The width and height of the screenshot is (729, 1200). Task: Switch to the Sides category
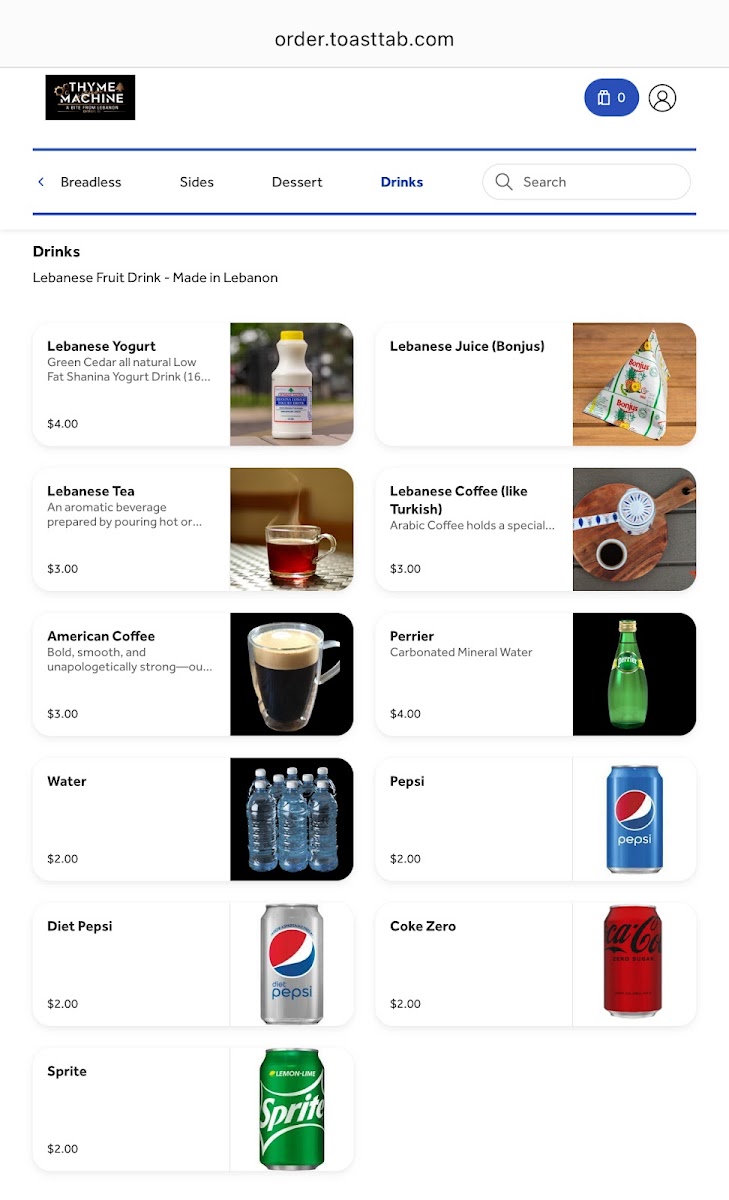[x=197, y=182]
